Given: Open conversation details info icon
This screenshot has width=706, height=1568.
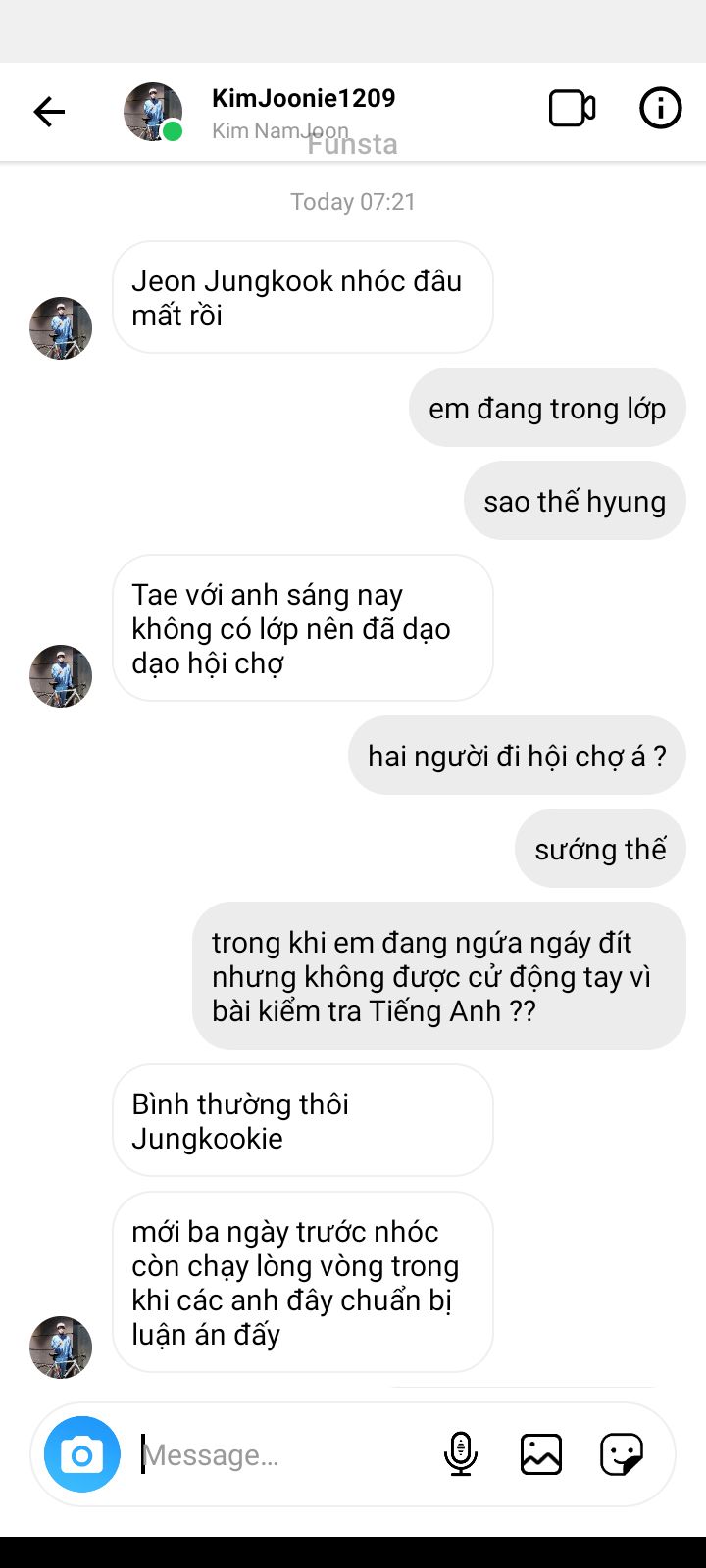Looking at the screenshot, I should pyautogui.click(x=660, y=109).
